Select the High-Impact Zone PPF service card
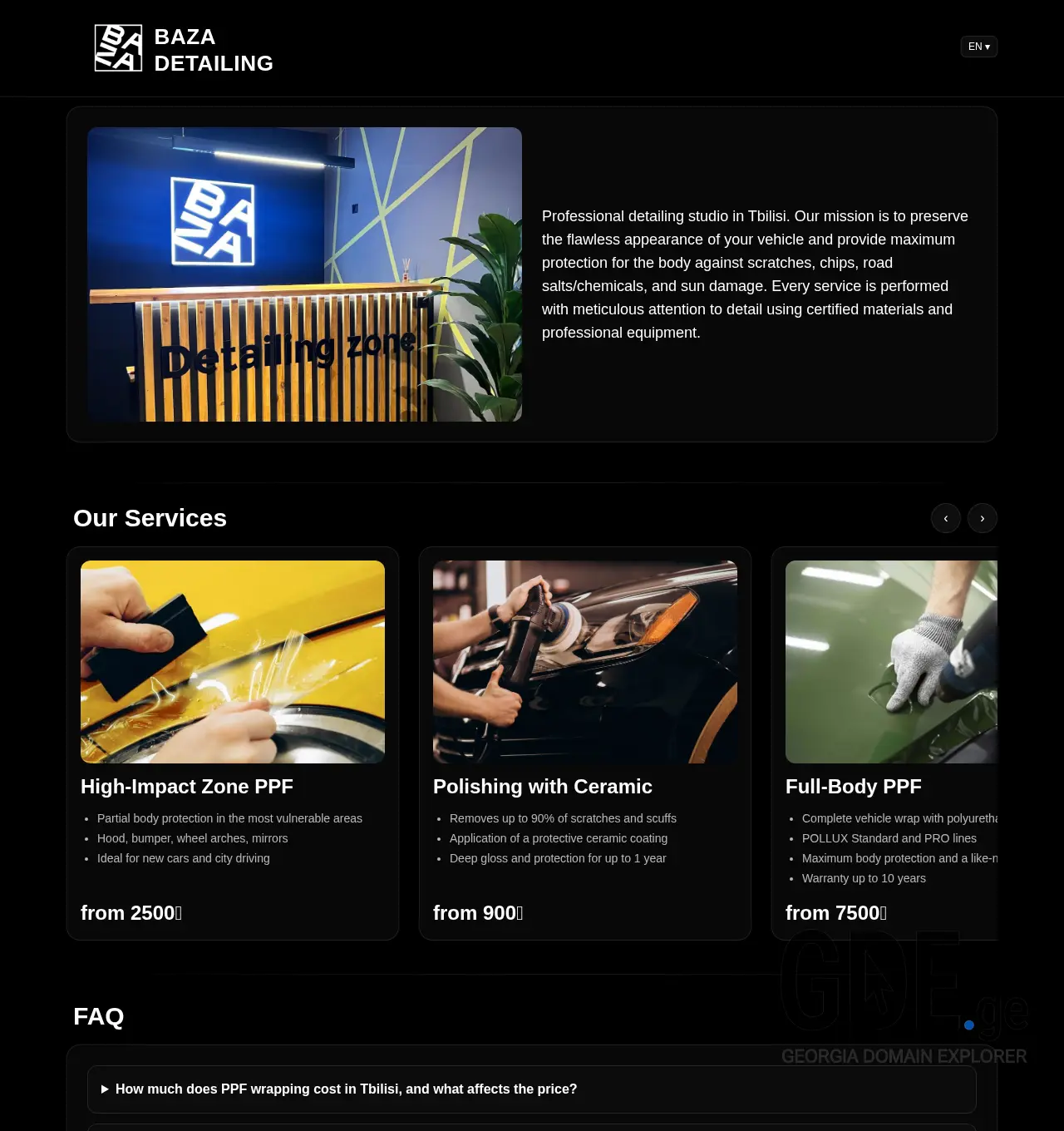Viewport: 1064px width, 1131px height. [233, 743]
